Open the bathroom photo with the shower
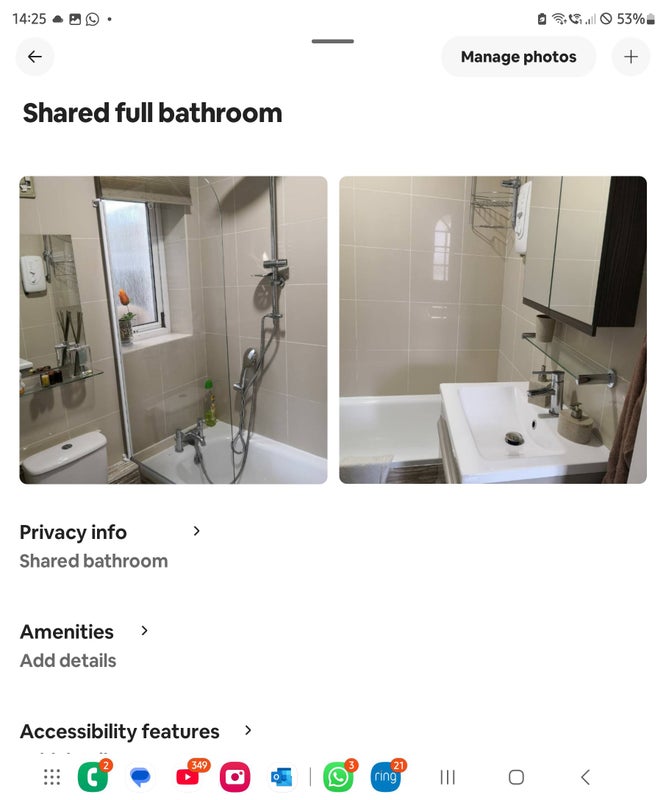 (173, 330)
